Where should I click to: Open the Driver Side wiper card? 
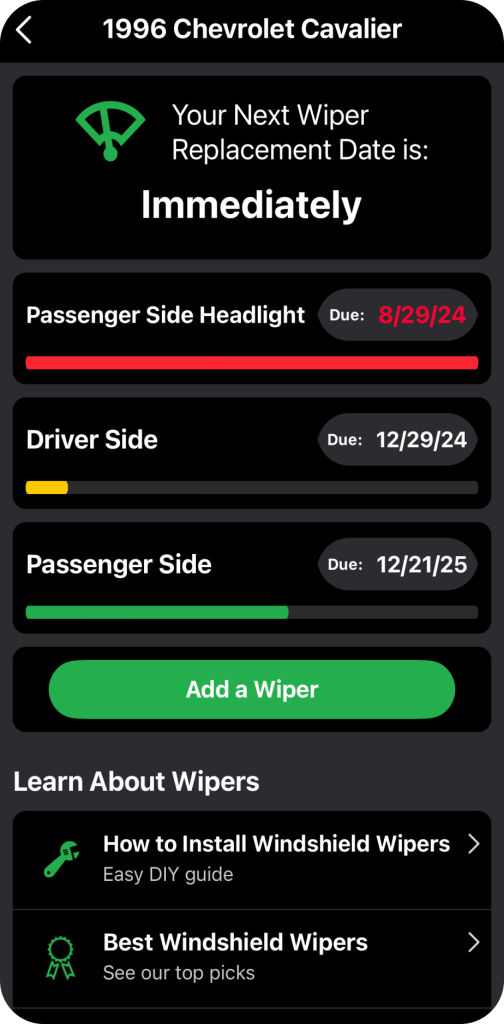[x=252, y=453]
